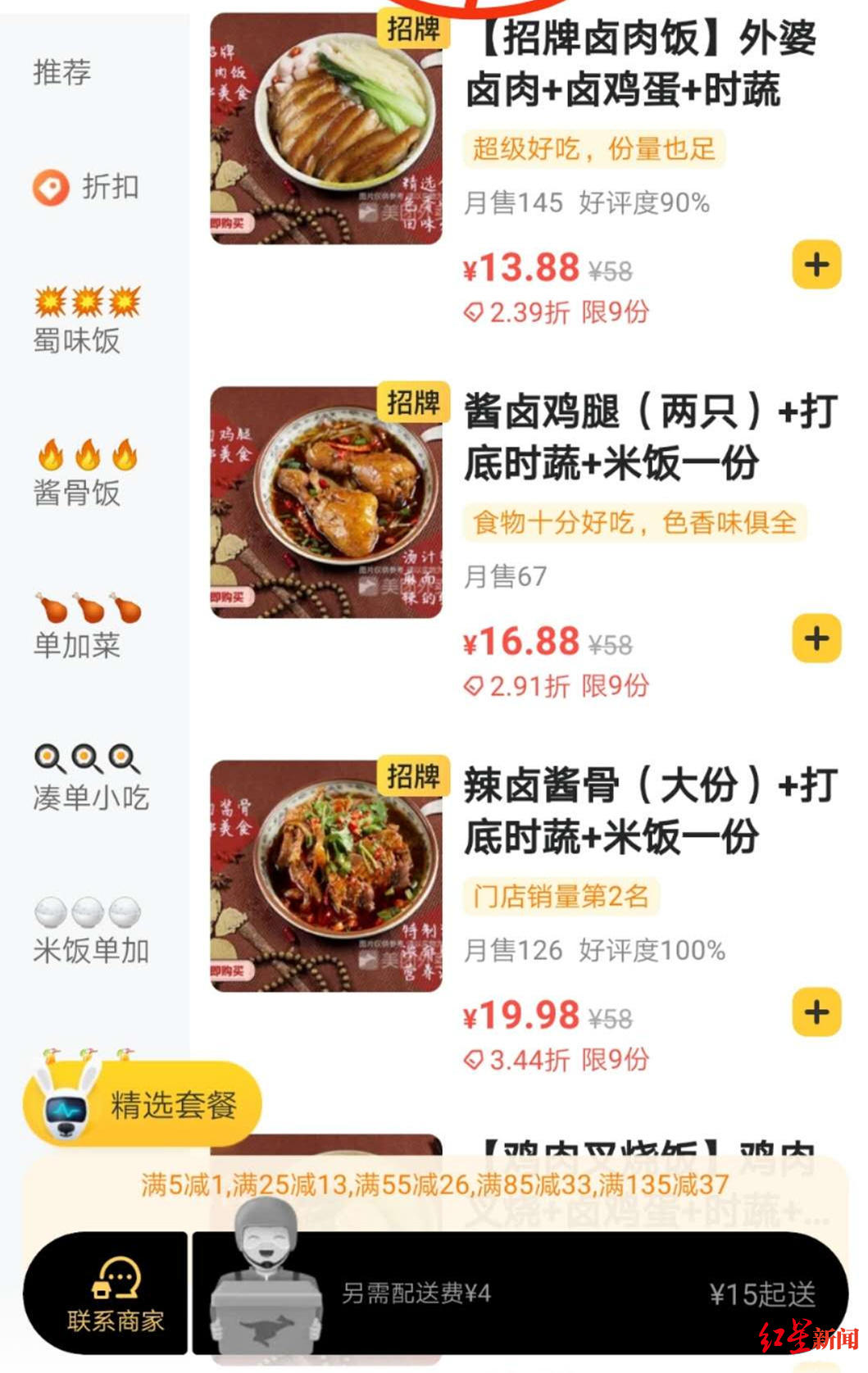Select the 折扣 discount icon in sidebar
Screen dimensions: 868x1373
click(x=52, y=186)
